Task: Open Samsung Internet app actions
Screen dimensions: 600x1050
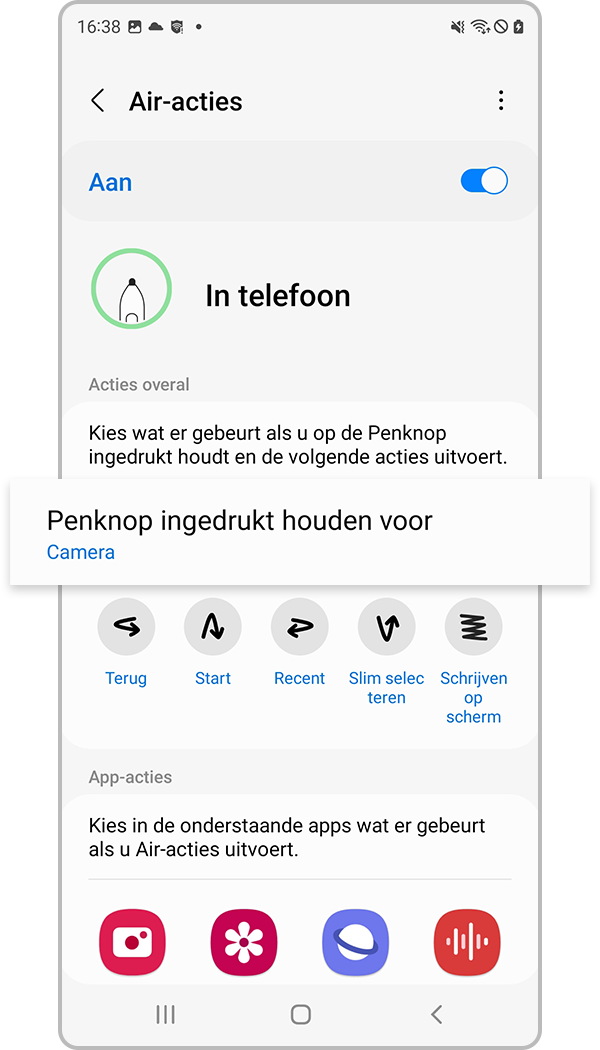Action: pyautogui.click(x=355, y=943)
